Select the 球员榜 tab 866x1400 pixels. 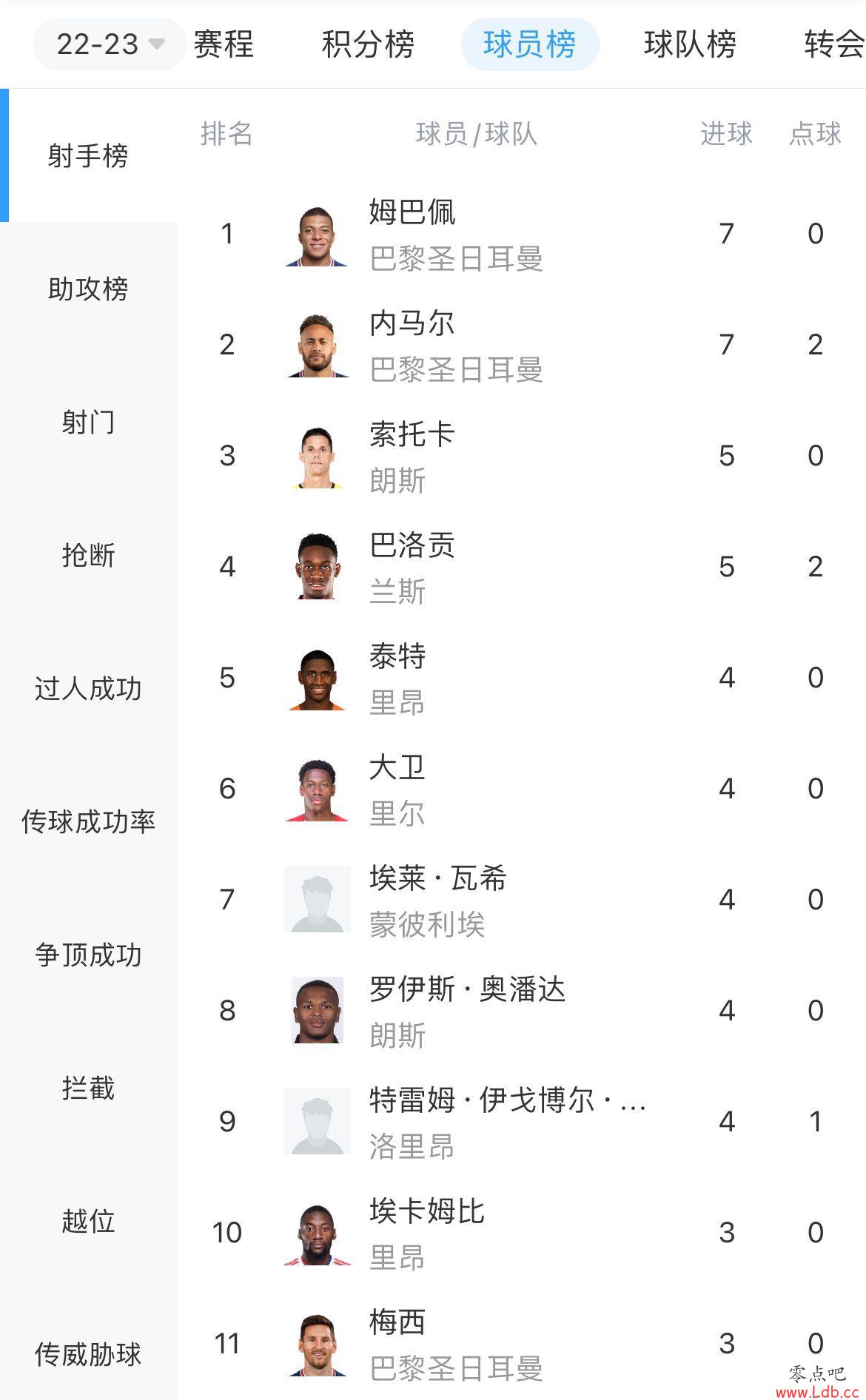(x=530, y=44)
